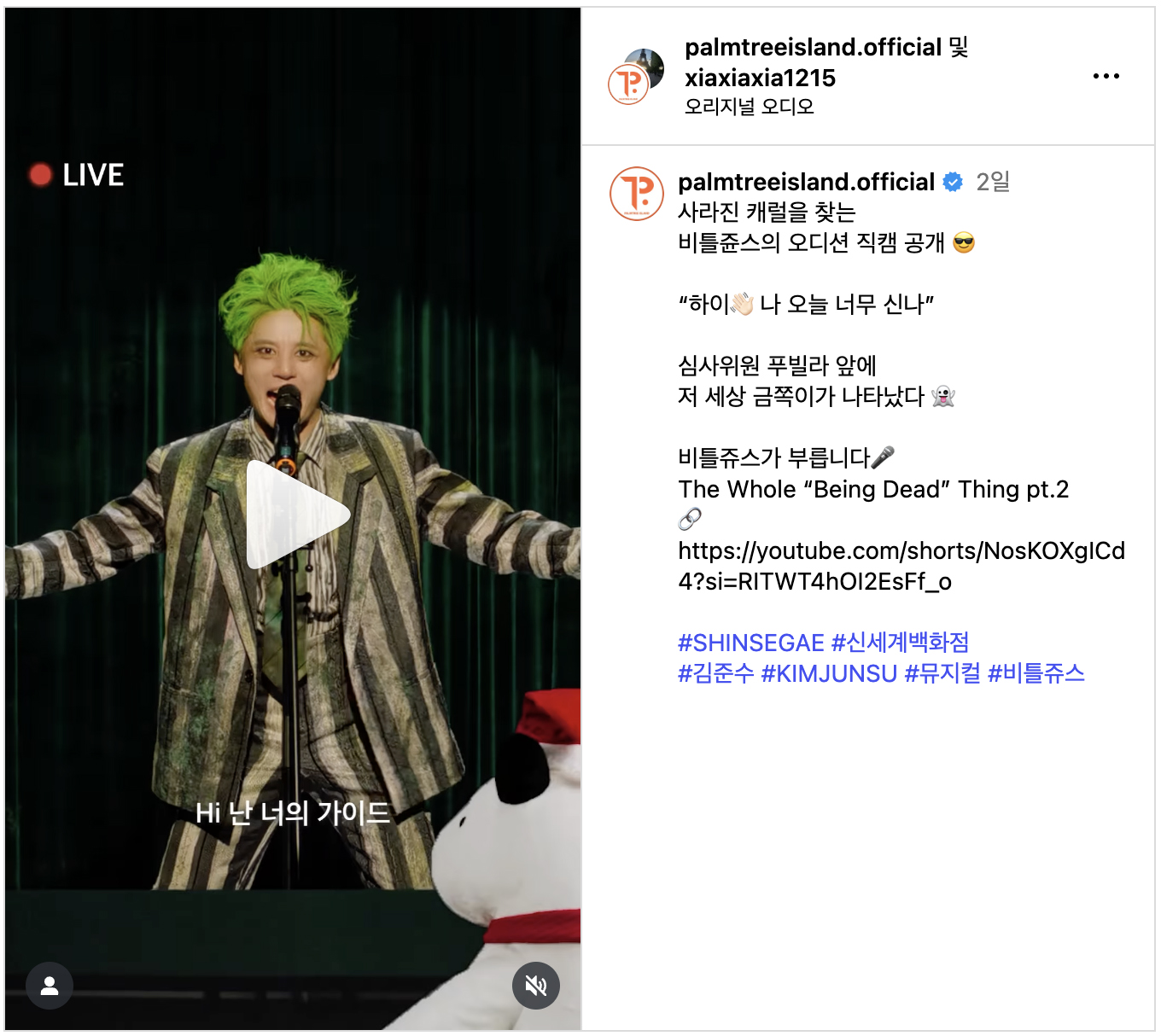The image size is (1161, 1036).
Task: Open the post's three-dot options menu
Action: point(1106,77)
